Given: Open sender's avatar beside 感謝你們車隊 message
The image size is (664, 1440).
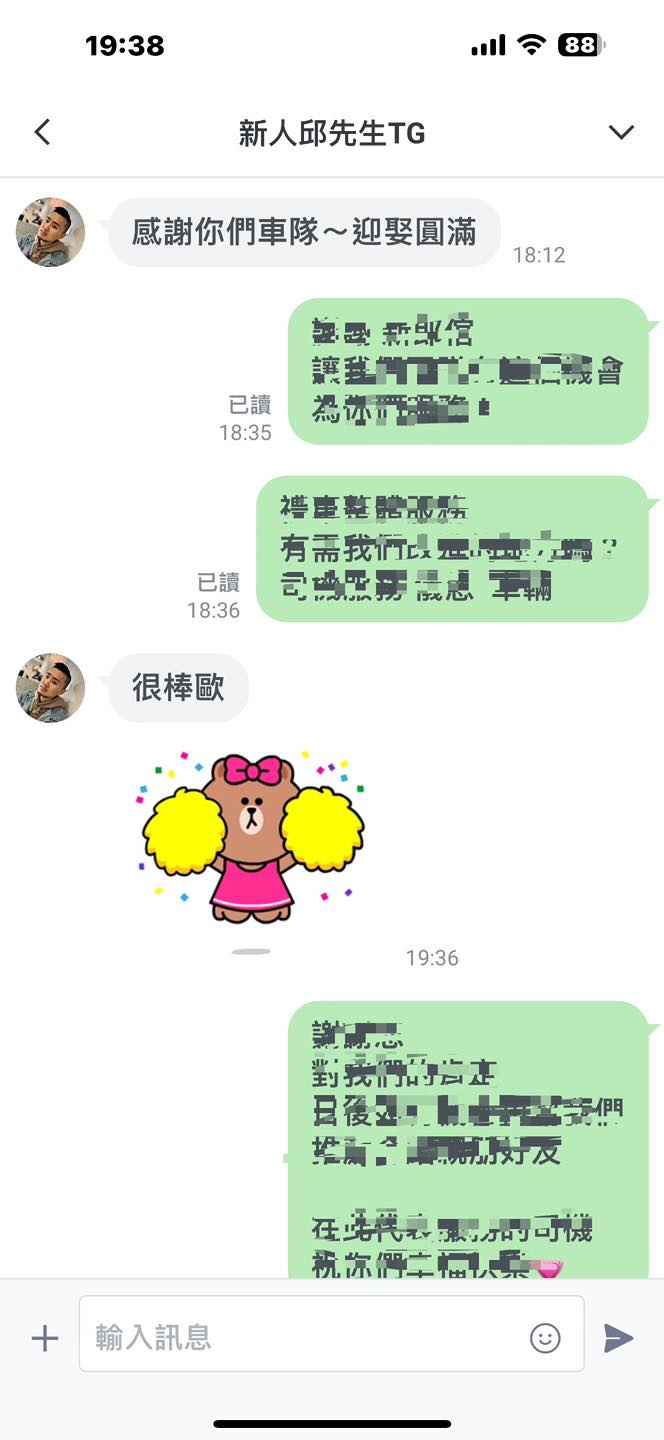Looking at the screenshot, I should tap(50, 232).
